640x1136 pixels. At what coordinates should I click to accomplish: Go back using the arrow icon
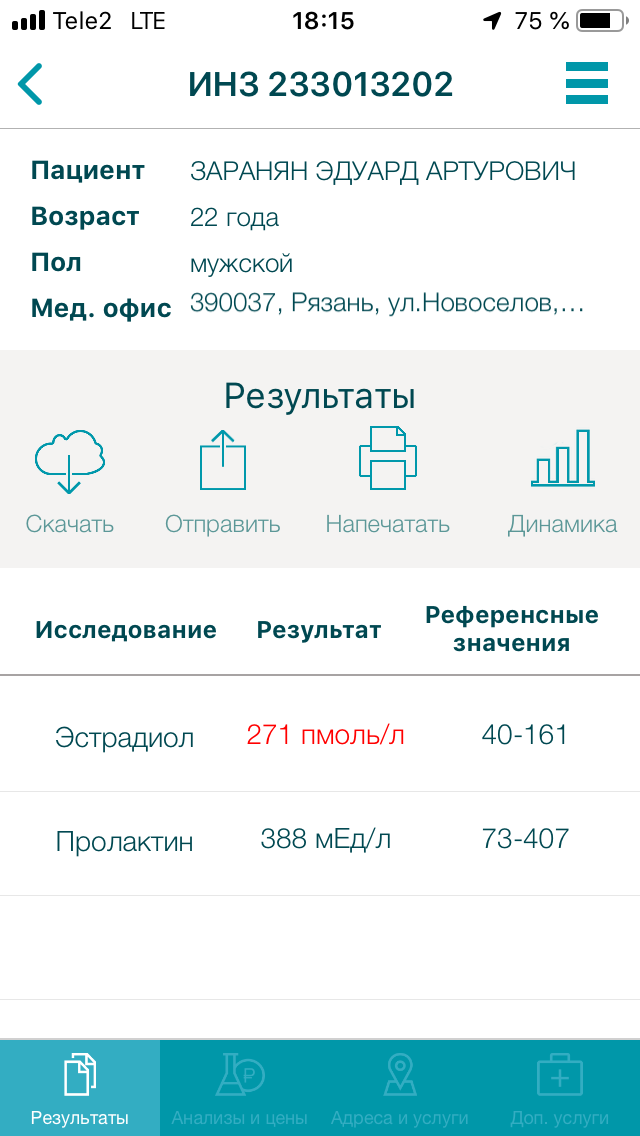click(x=32, y=84)
